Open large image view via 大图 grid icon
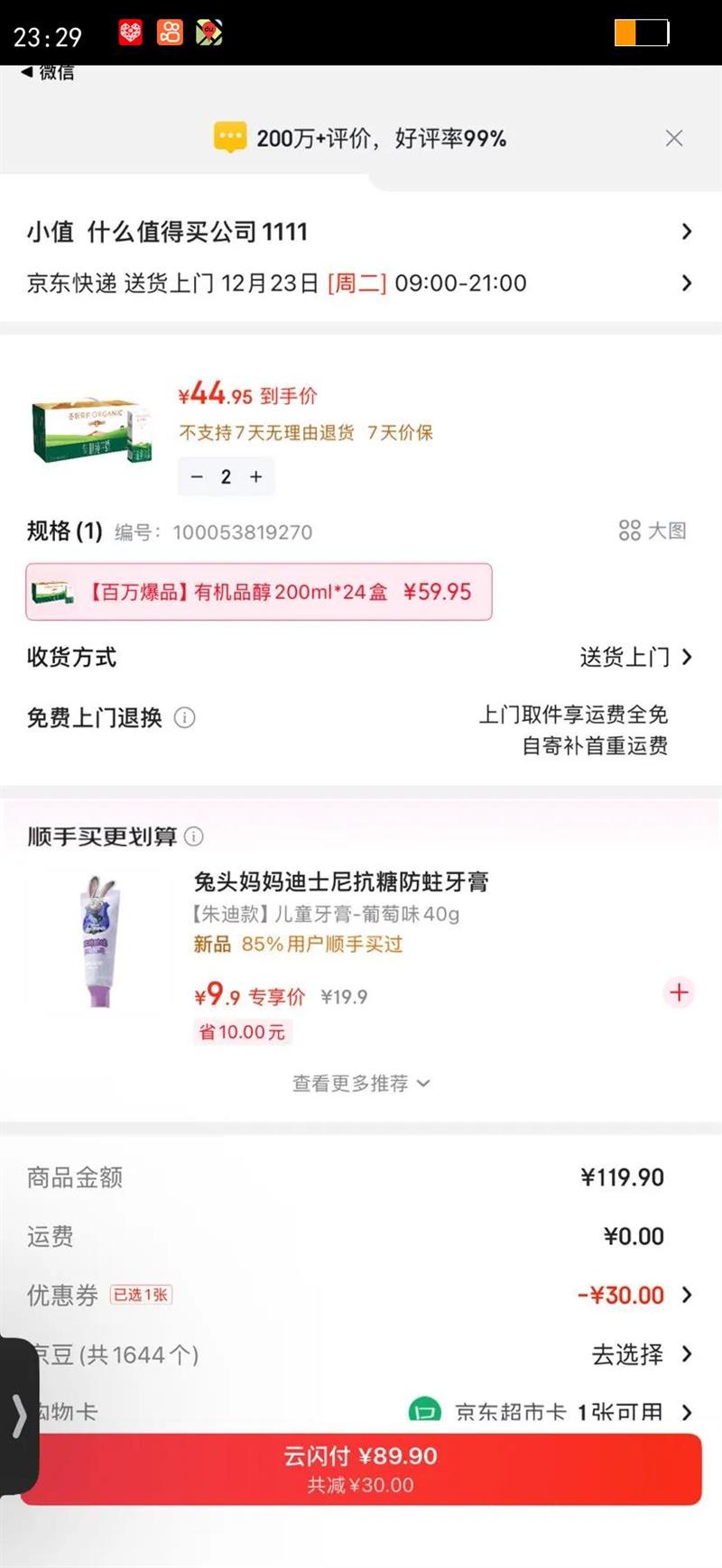 click(631, 531)
